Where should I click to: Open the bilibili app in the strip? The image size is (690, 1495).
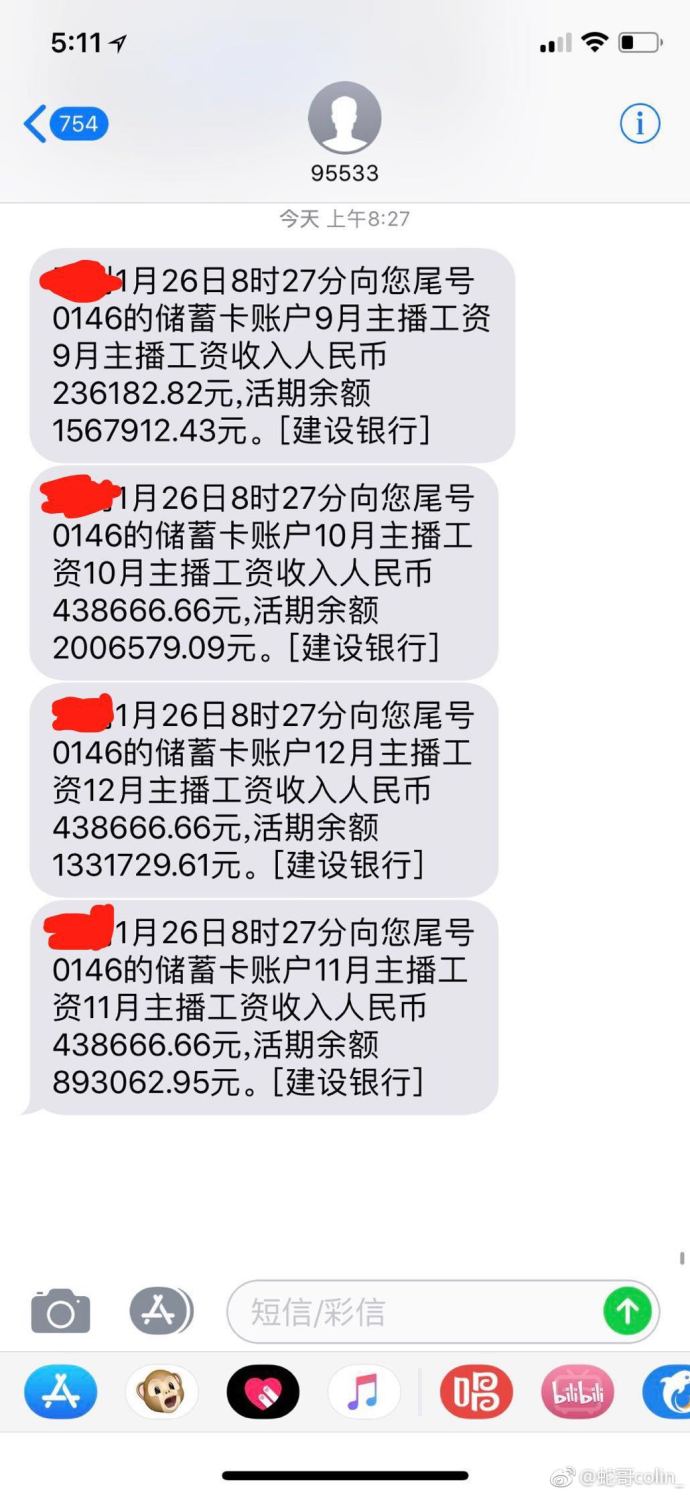[577, 1391]
